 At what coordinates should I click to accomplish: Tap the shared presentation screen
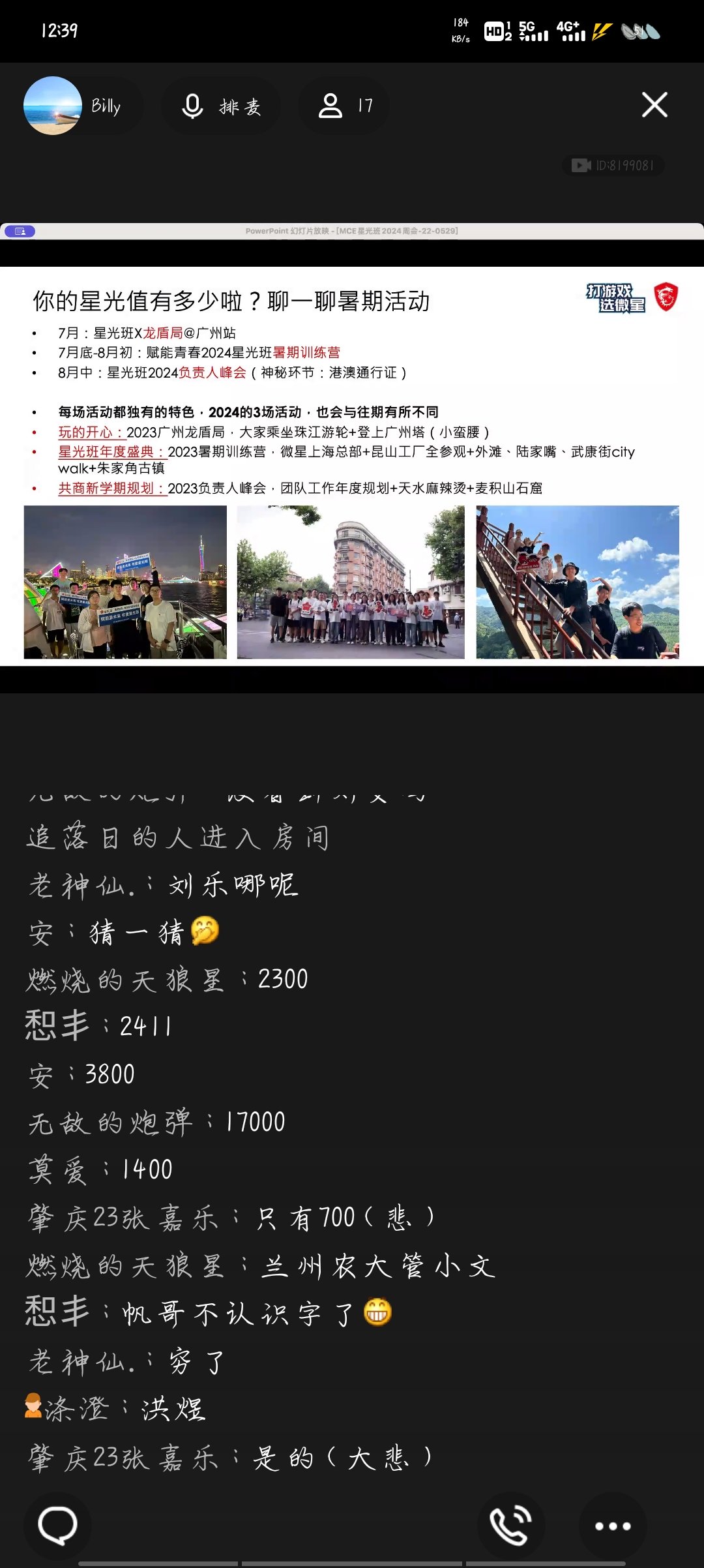(x=352, y=466)
